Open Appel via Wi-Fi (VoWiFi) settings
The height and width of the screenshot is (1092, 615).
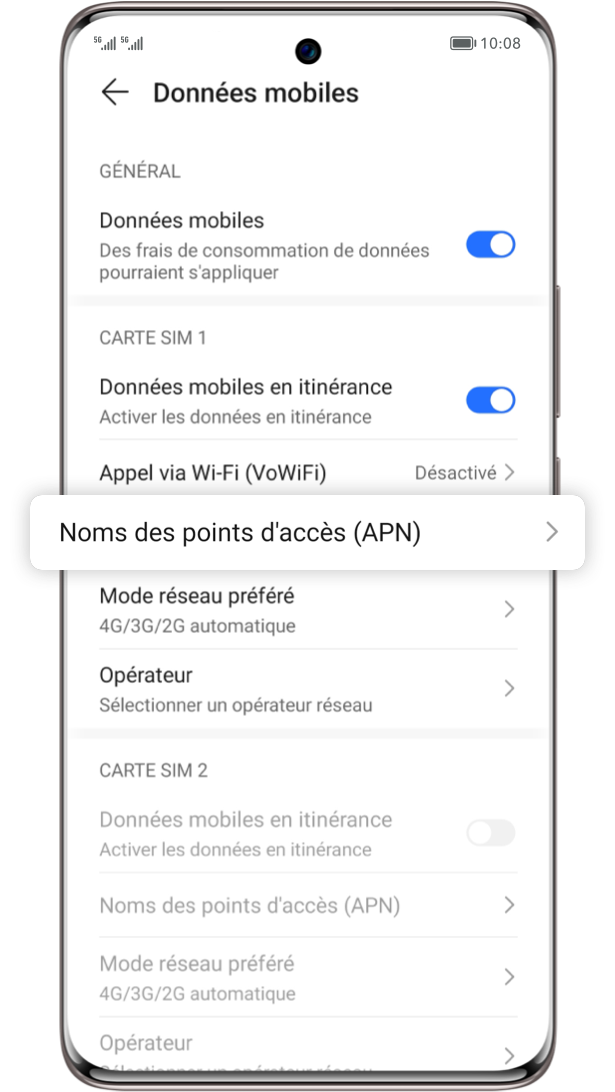(308, 472)
